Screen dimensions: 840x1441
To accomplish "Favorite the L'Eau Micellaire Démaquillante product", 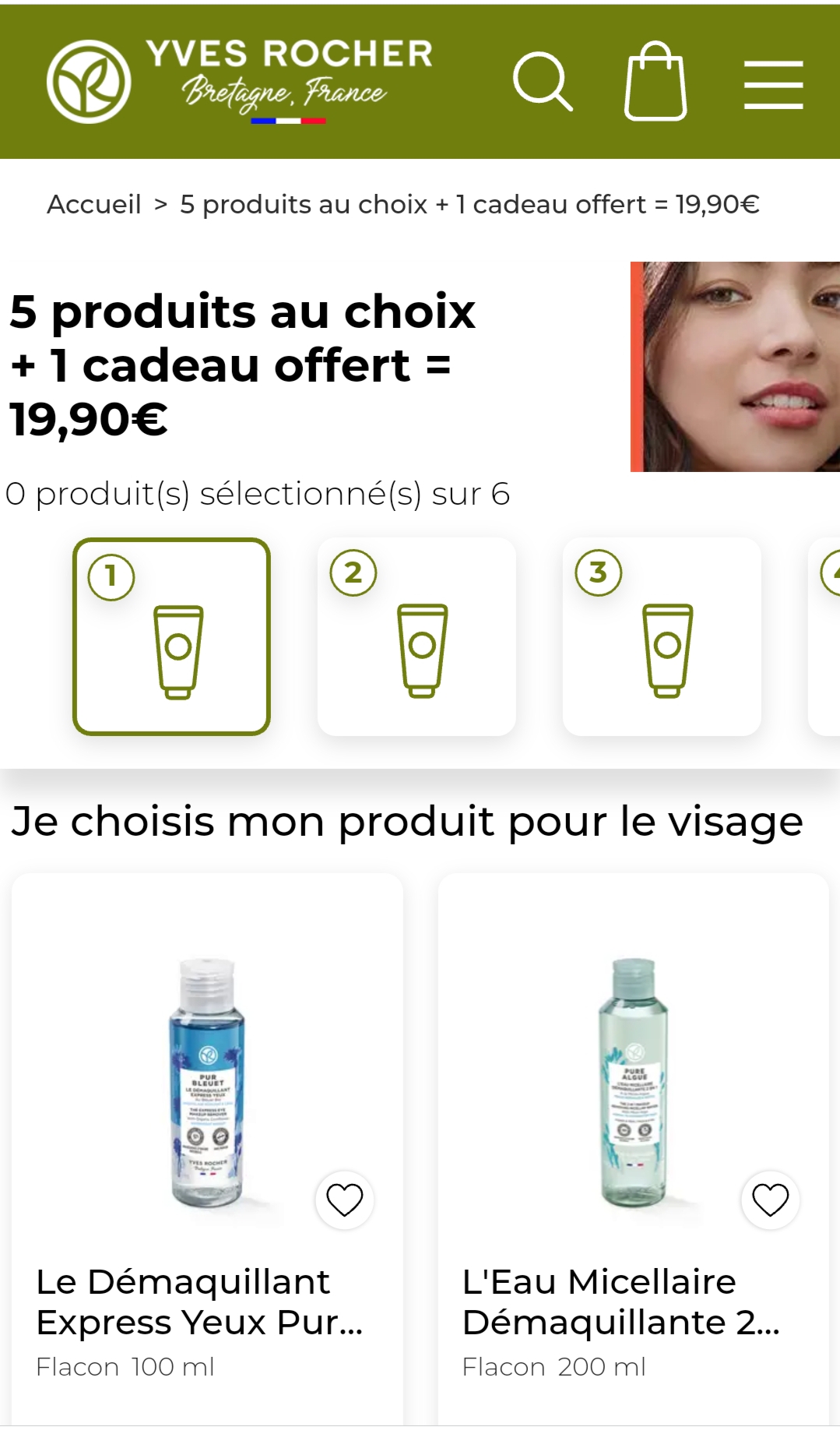I will [x=771, y=1200].
